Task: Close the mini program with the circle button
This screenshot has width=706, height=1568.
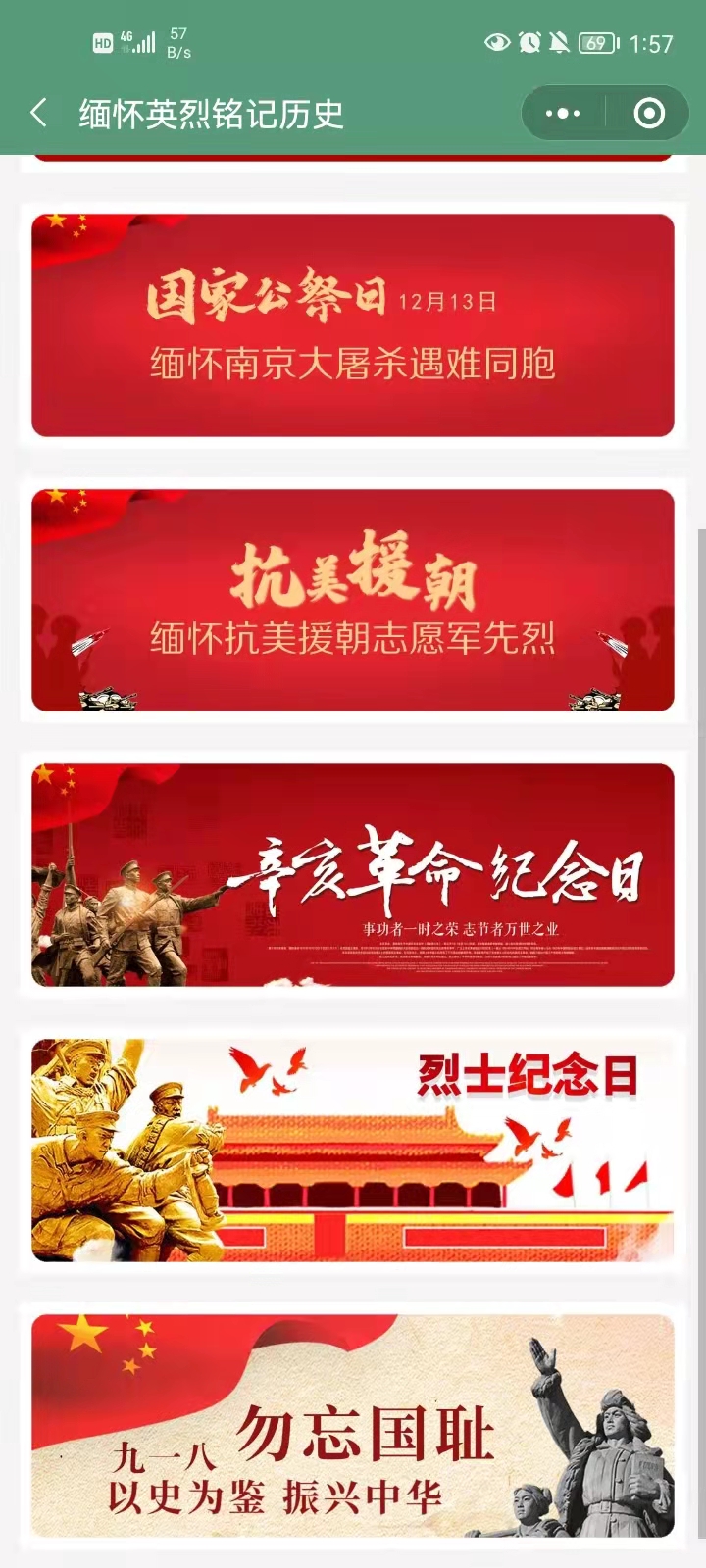Action: 648,114
